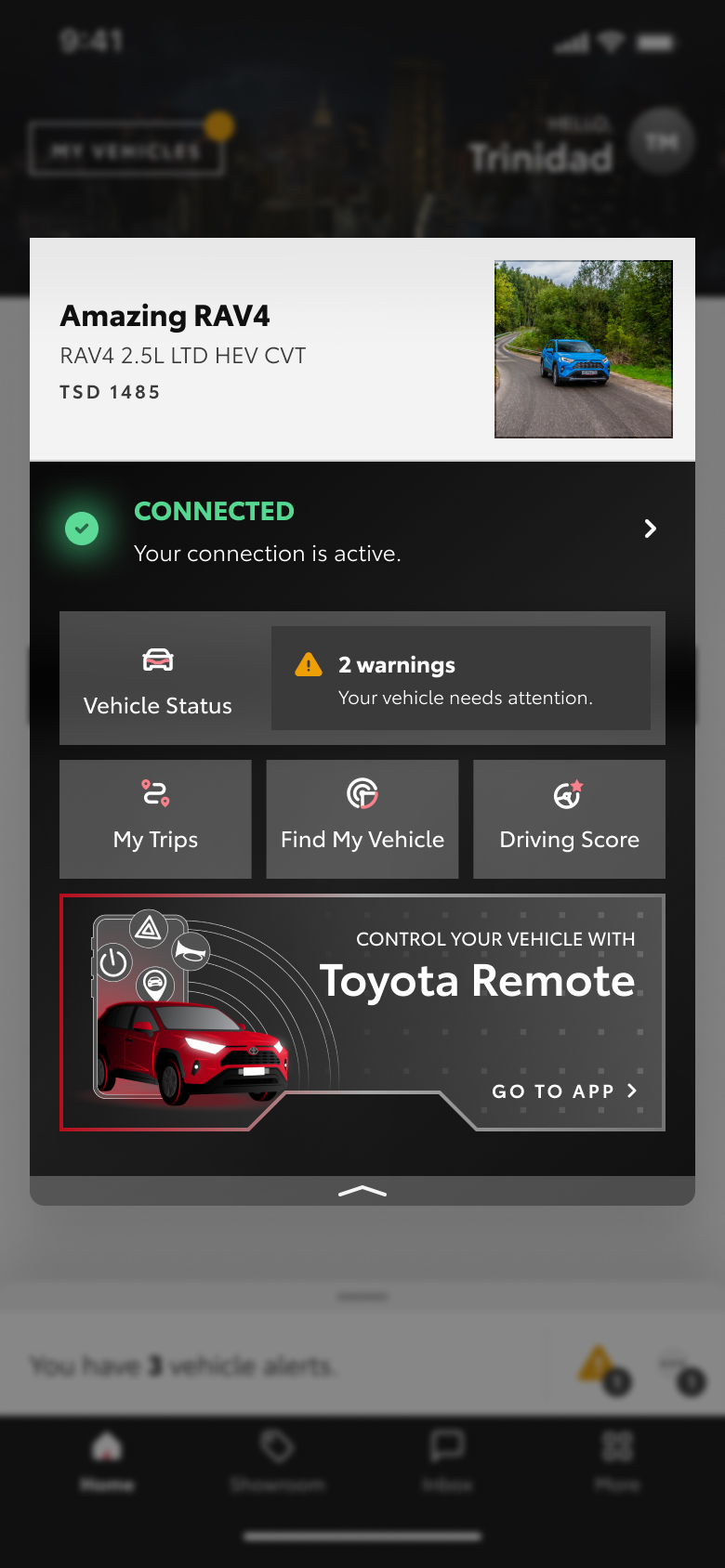
Task: Collapse the vehicle card with the up chevron
Action: click(362, 1192)
